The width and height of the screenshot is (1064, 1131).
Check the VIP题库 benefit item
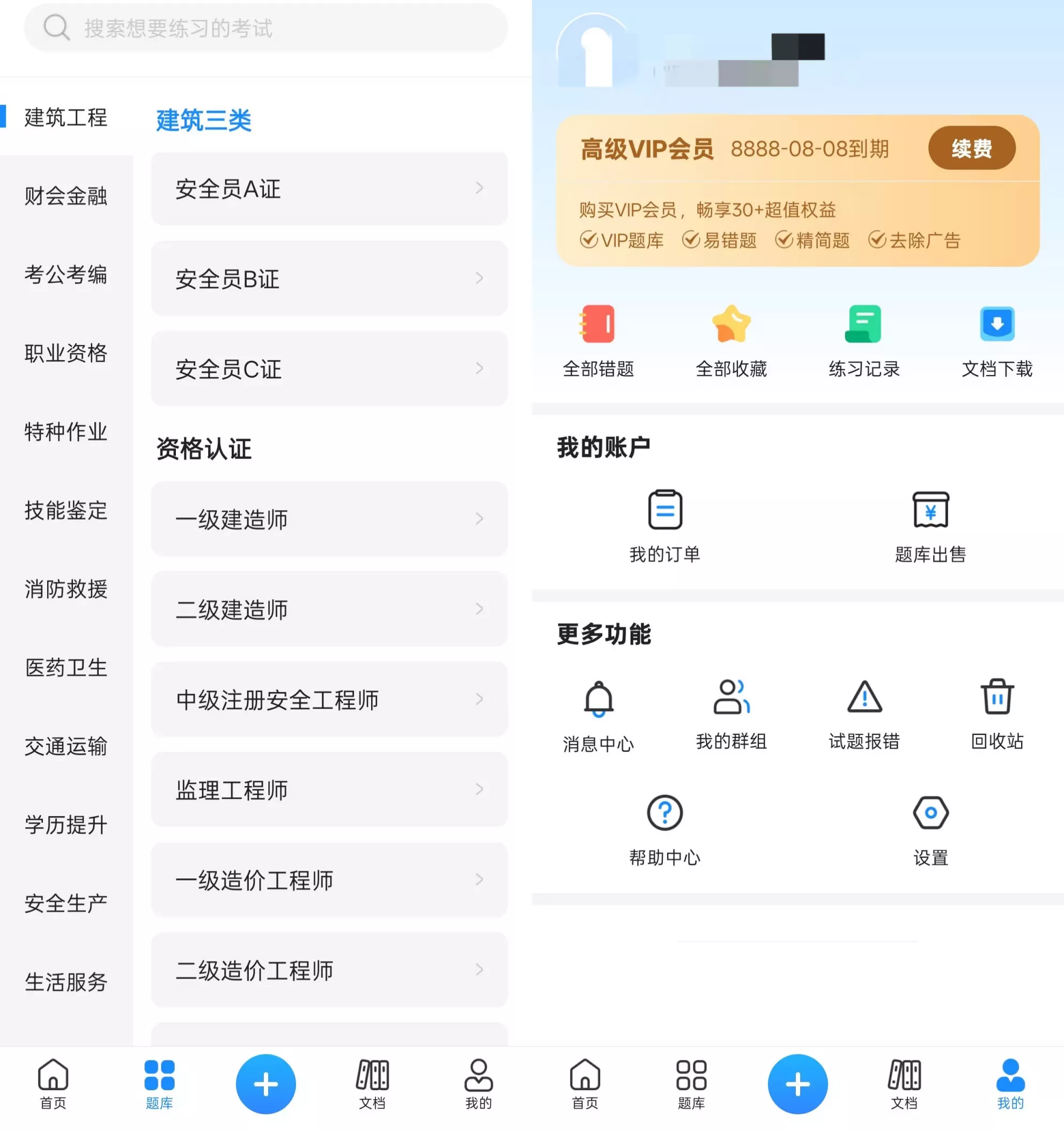[623, 241]
